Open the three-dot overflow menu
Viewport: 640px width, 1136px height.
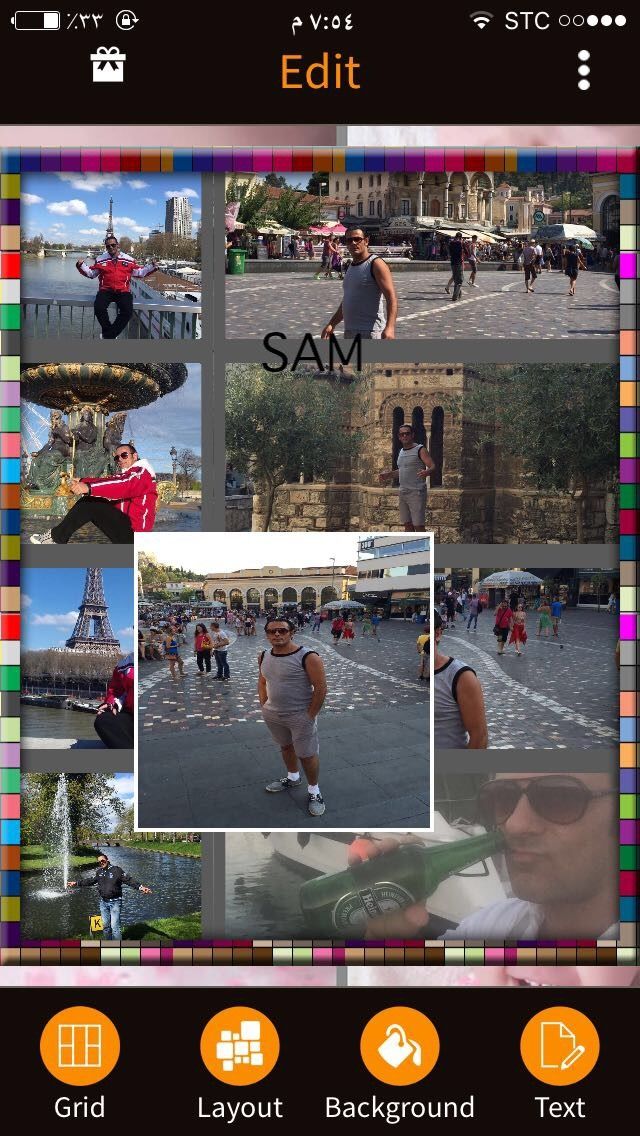click(x=584, y=70)
